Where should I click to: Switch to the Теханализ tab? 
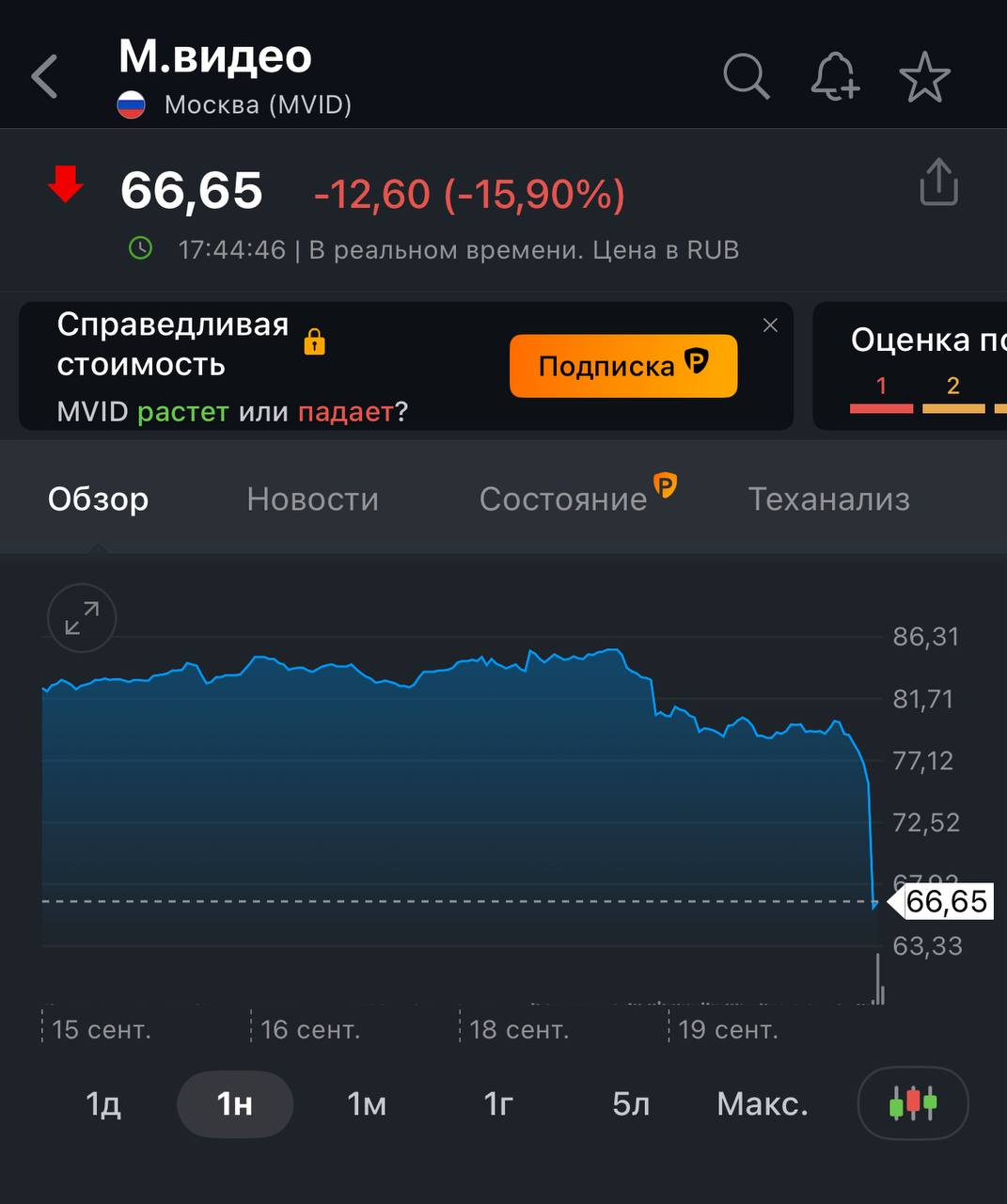tap(828, 499)
